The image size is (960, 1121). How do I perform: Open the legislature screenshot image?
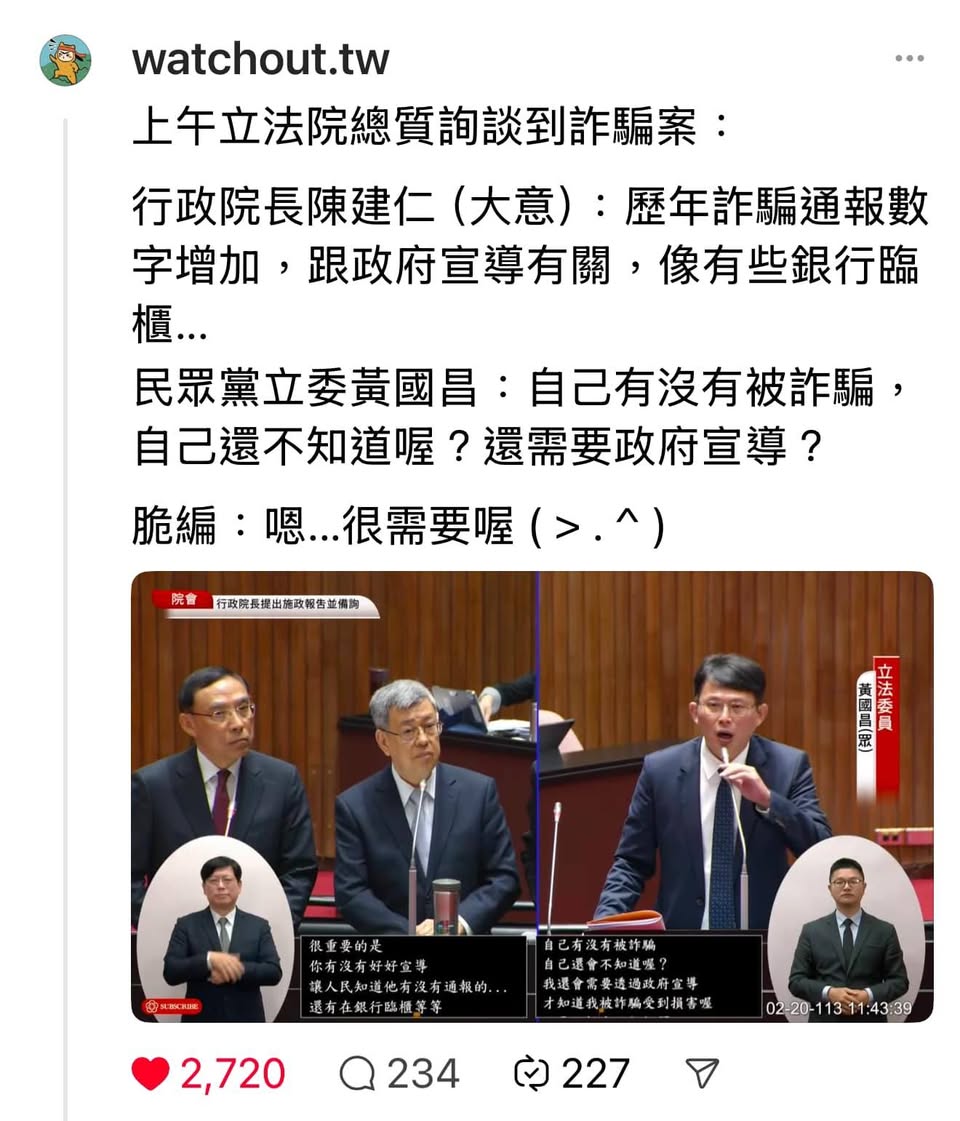532,796
